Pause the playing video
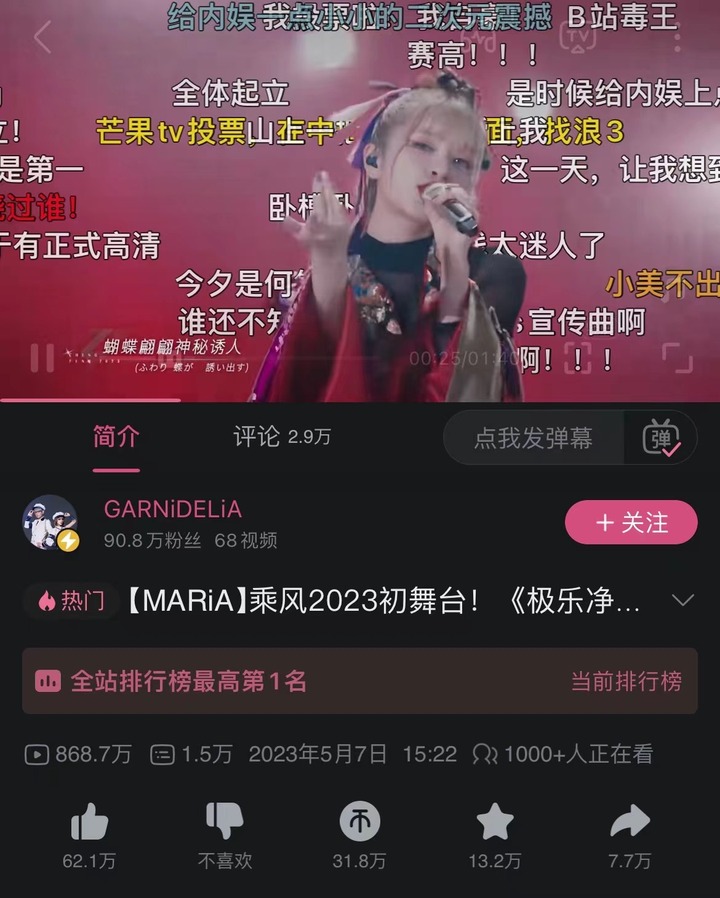Screen dimensions: 720x898 click(42, 357)
